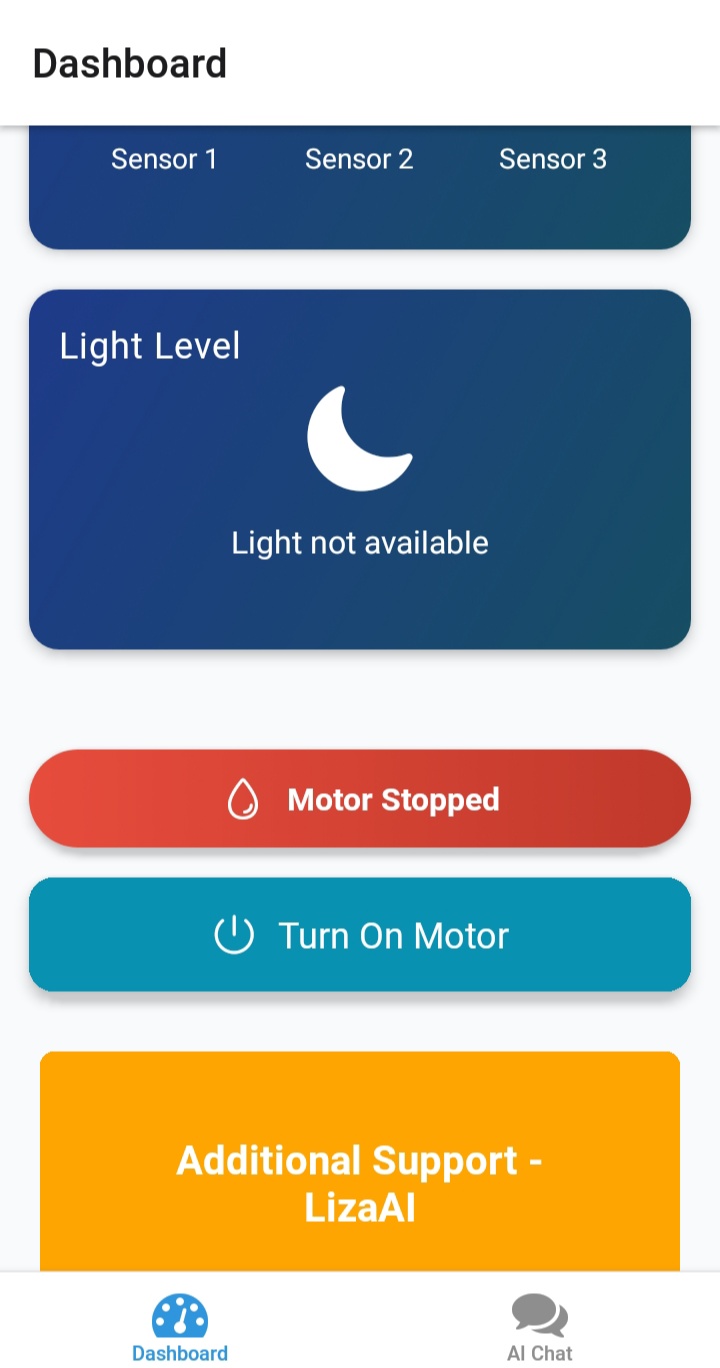
Task: Open Additional Support - LizaAI card
Action: click(x=360, y=1161)
